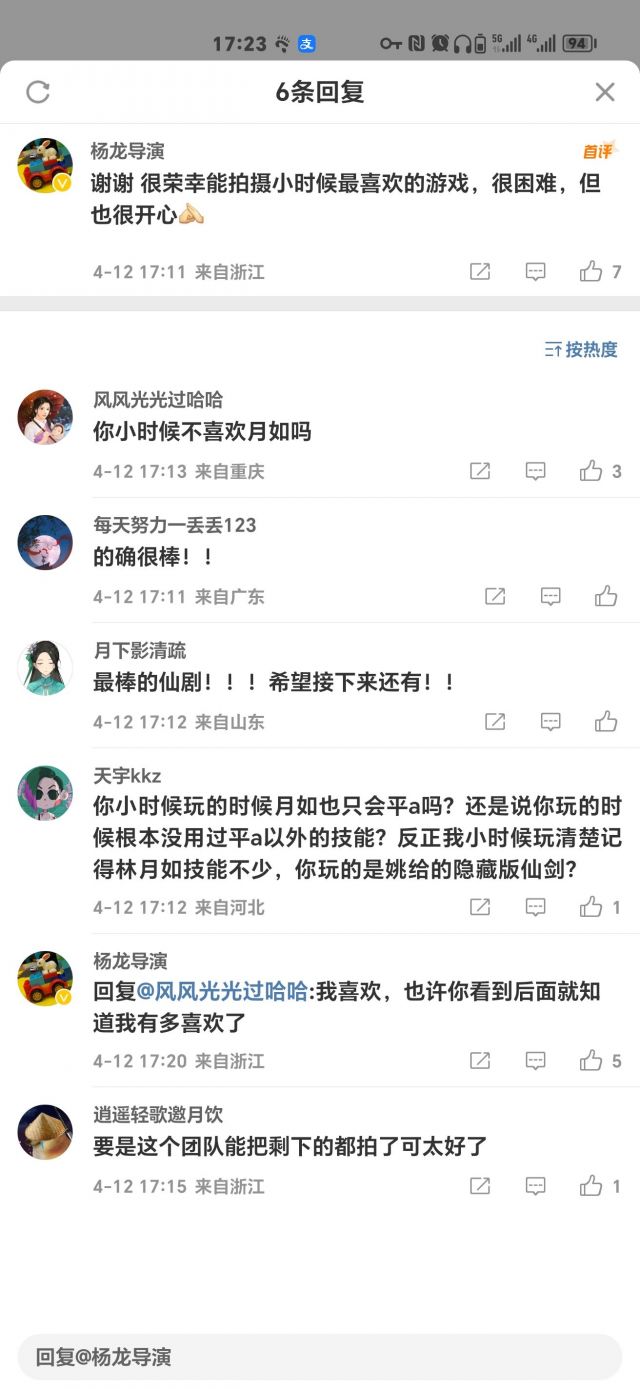Screen dimensions: 640x1389
Task: Share 每天努力一丢丢123's reply
Action: click(495, 597)
